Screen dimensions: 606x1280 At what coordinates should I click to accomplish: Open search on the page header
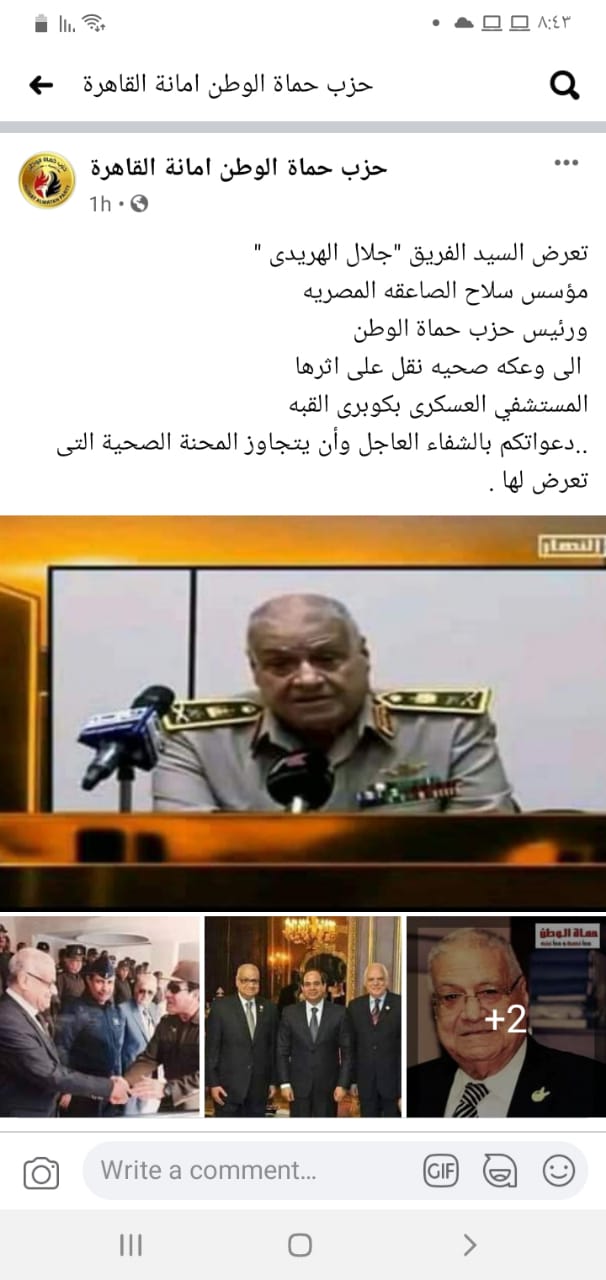(565, 87)
